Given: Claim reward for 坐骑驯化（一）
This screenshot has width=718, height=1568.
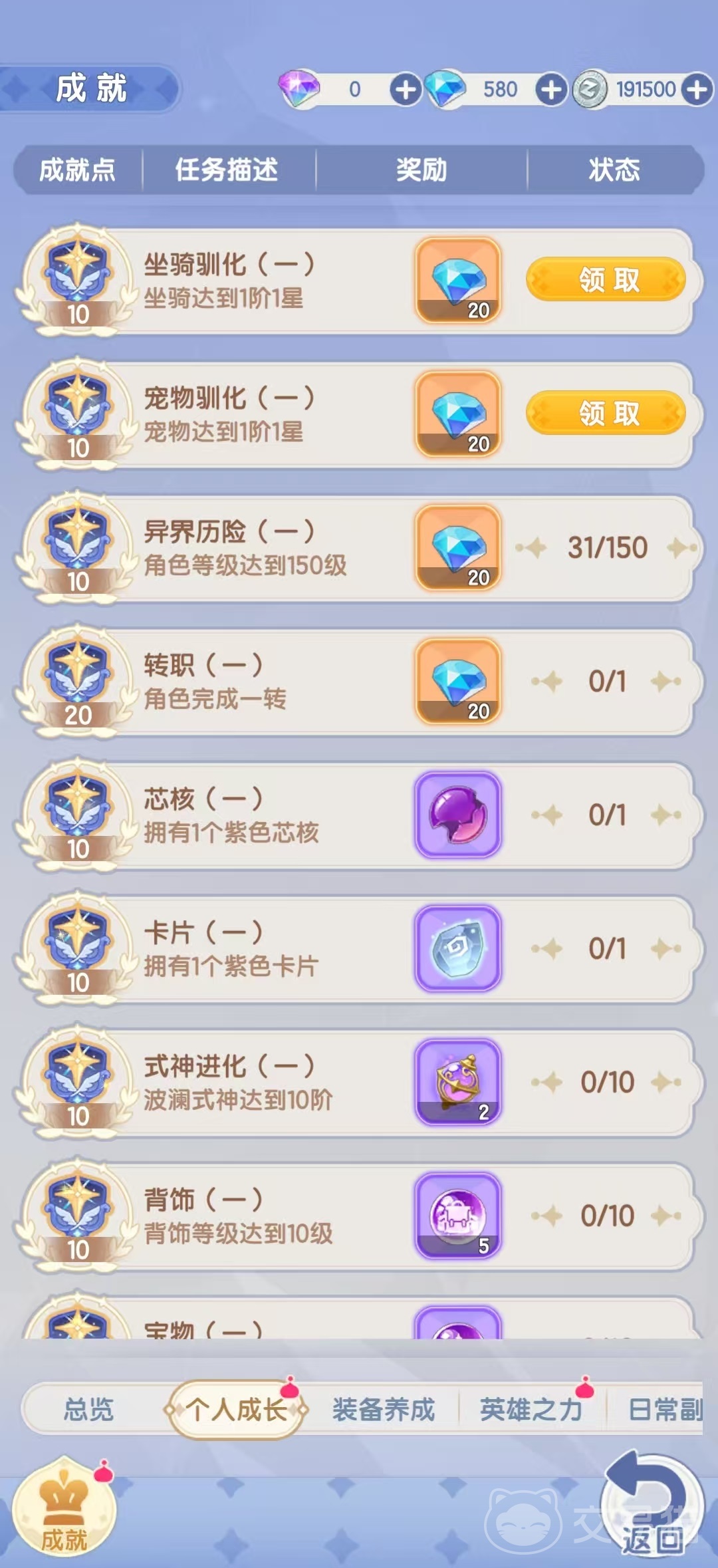Looking at the screenshot, I should [606, 280].
